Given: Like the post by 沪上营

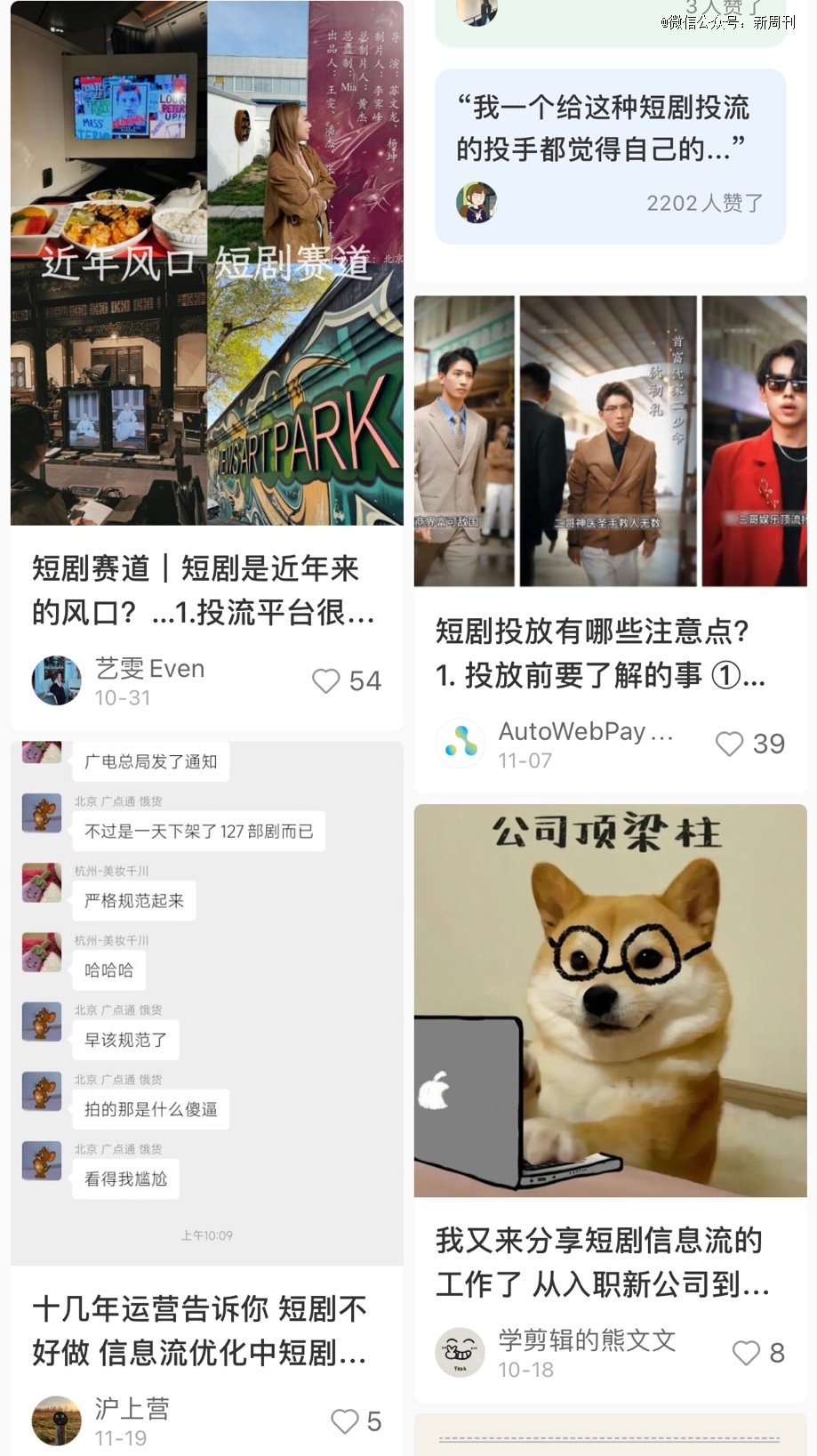Looking at the screenshot, I should 344,1421.
